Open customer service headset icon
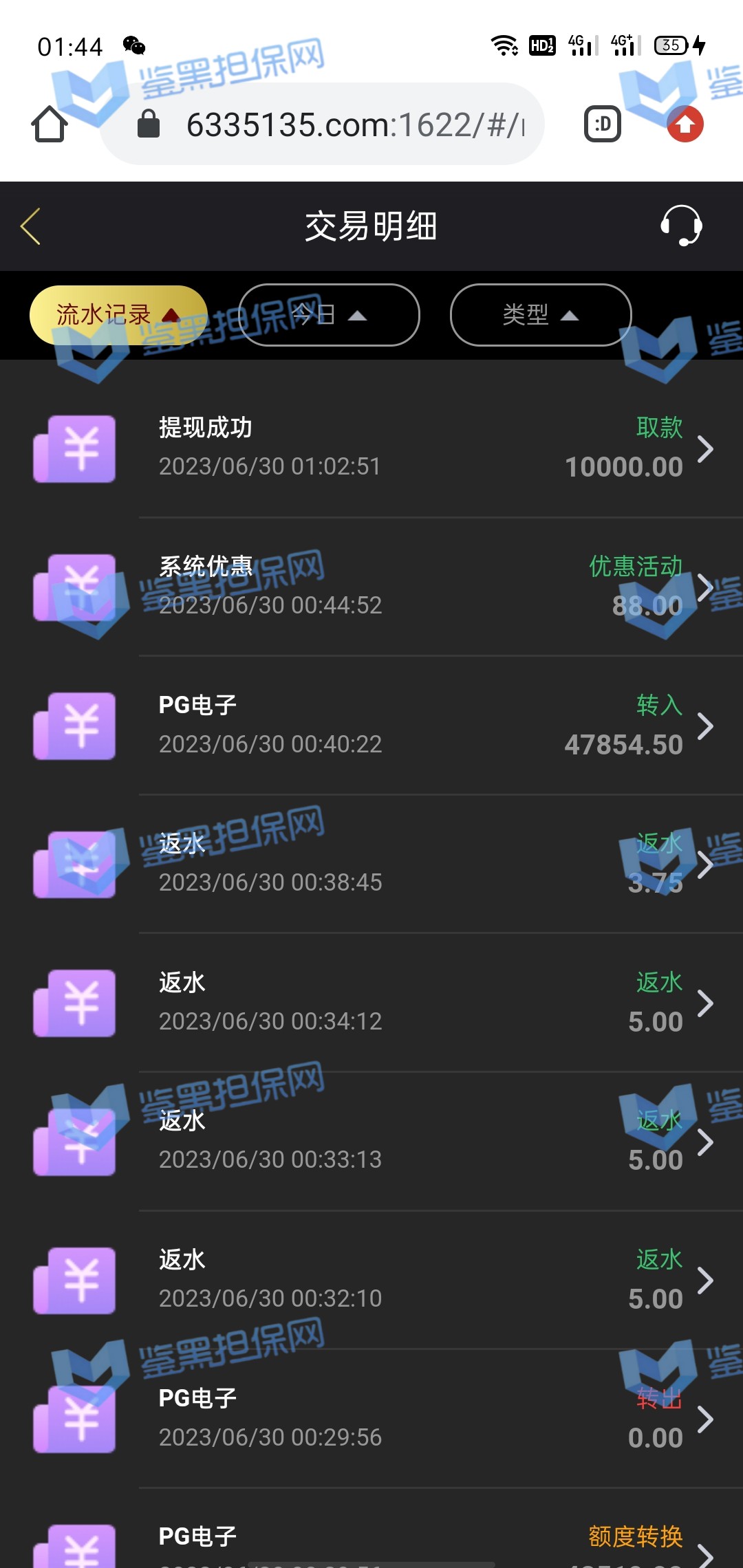The image size is (743, 1568). (680, 226)
